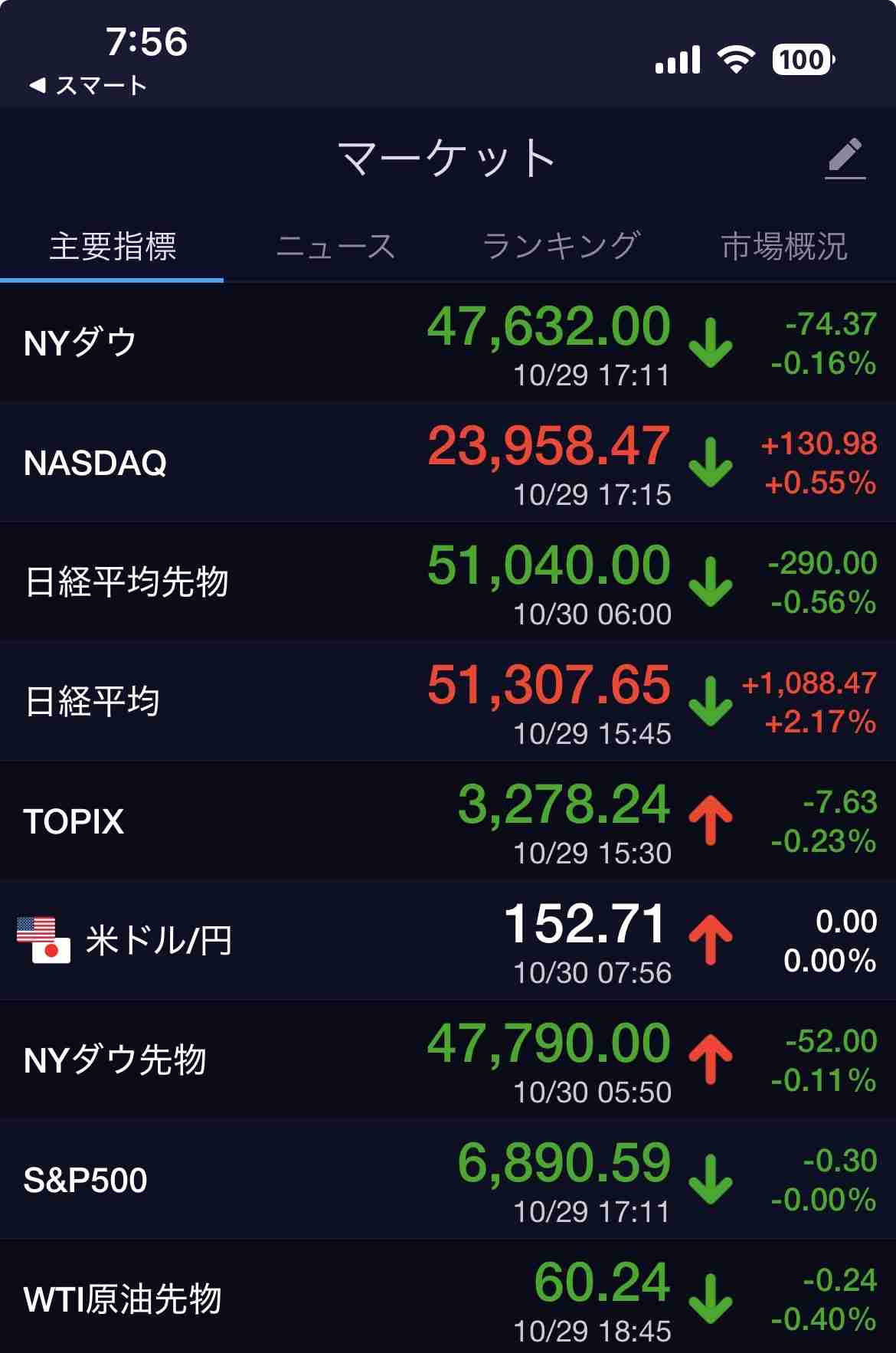Return to スマート app via back link
Screen dimensions: 896x1353
[x=88, y=85]
